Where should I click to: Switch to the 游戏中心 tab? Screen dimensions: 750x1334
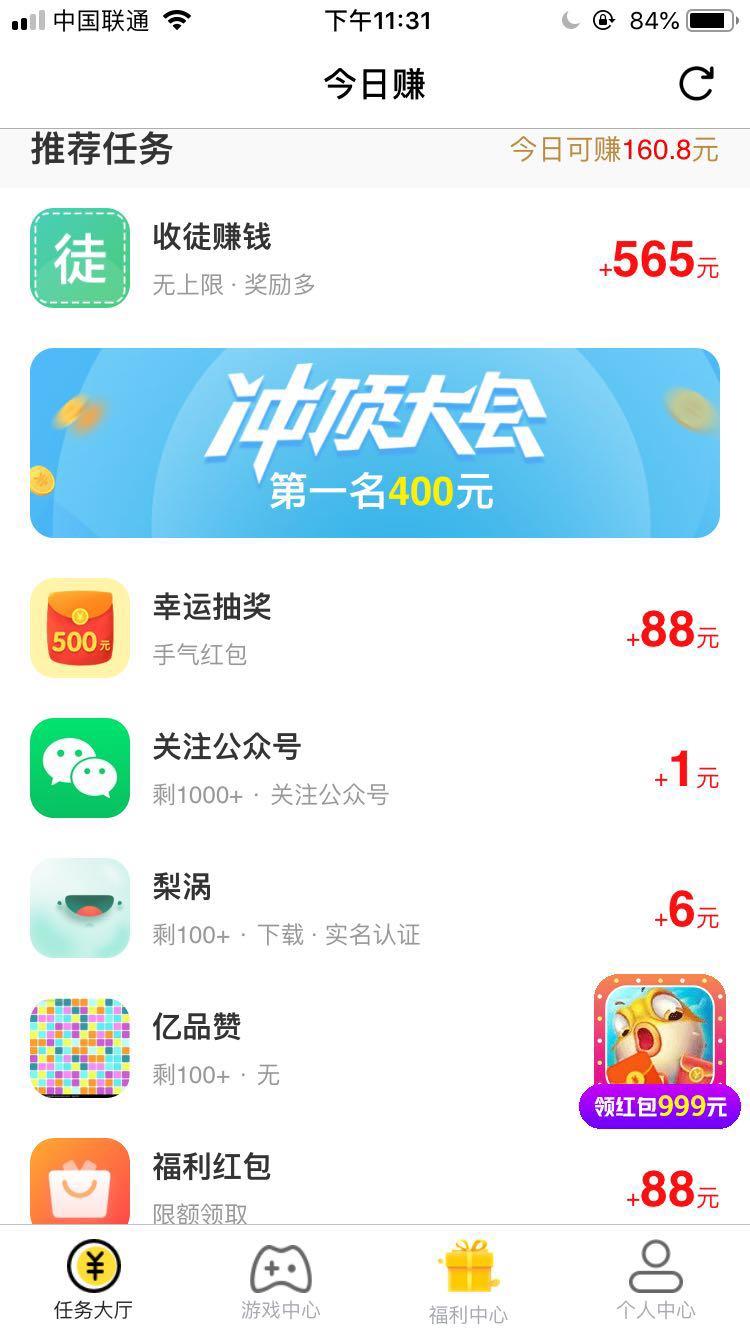281,1280
